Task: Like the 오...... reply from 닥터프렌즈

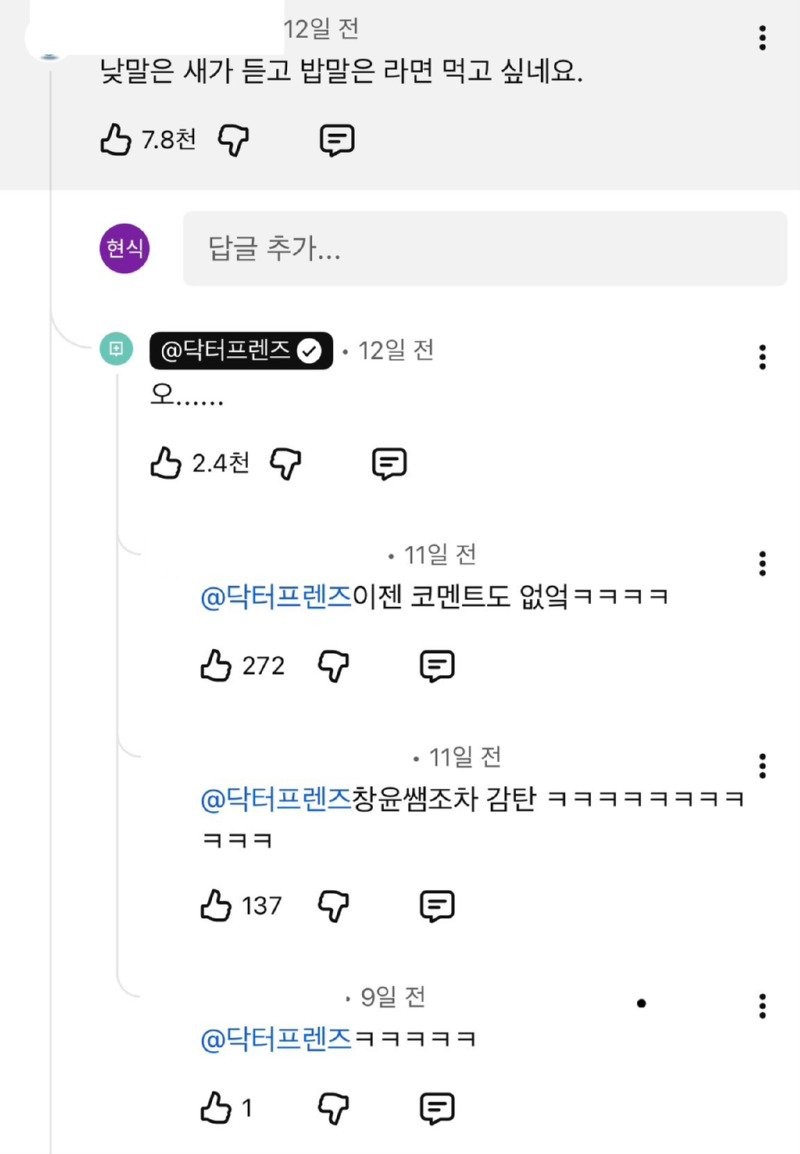Action: (x=165, y=463)
